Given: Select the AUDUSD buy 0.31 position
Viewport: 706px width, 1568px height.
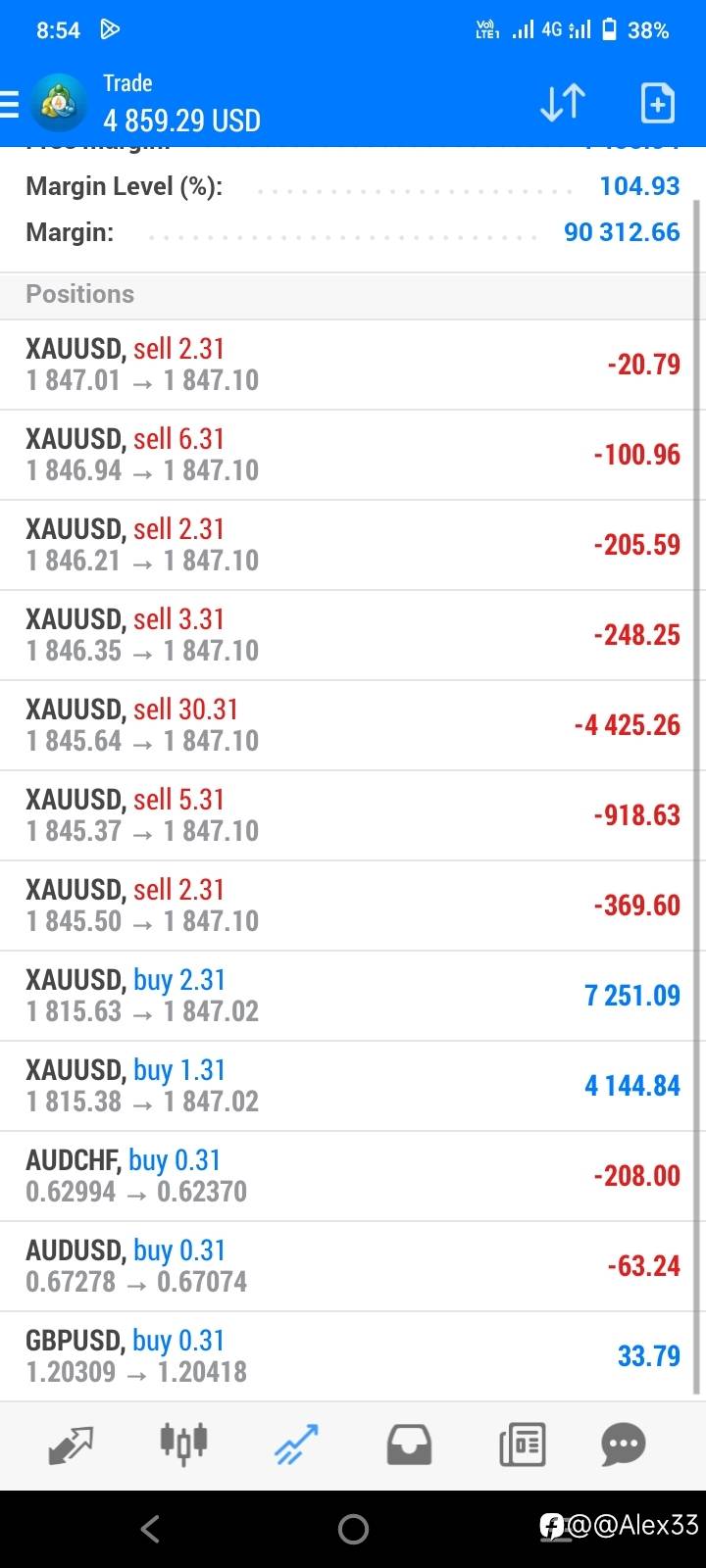Looking at the screenshot, I should tap(353, 1266).
